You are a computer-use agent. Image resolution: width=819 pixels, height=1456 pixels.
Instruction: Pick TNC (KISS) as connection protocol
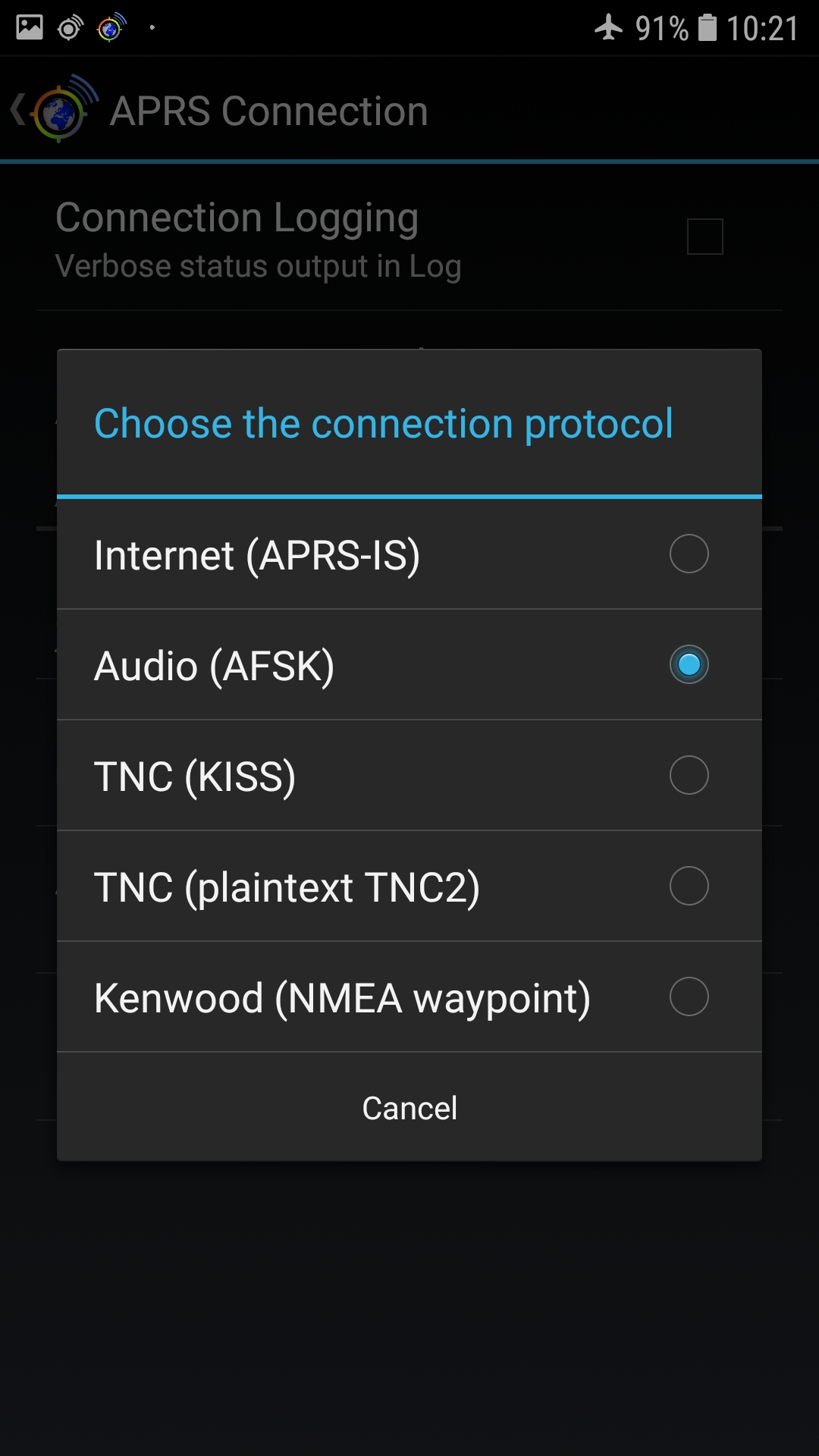point(409,776)
